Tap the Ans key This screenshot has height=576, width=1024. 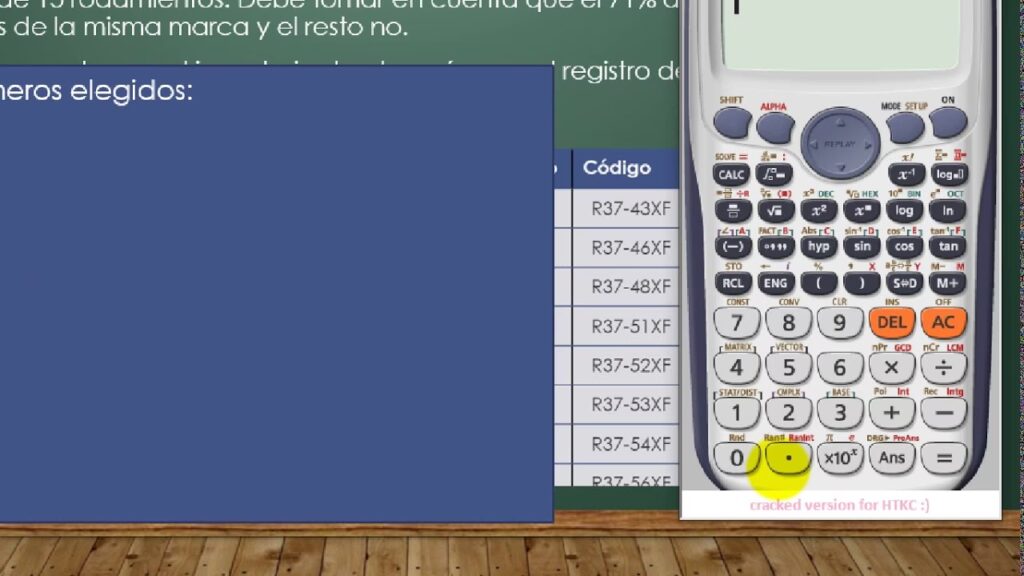coord(891,459)
